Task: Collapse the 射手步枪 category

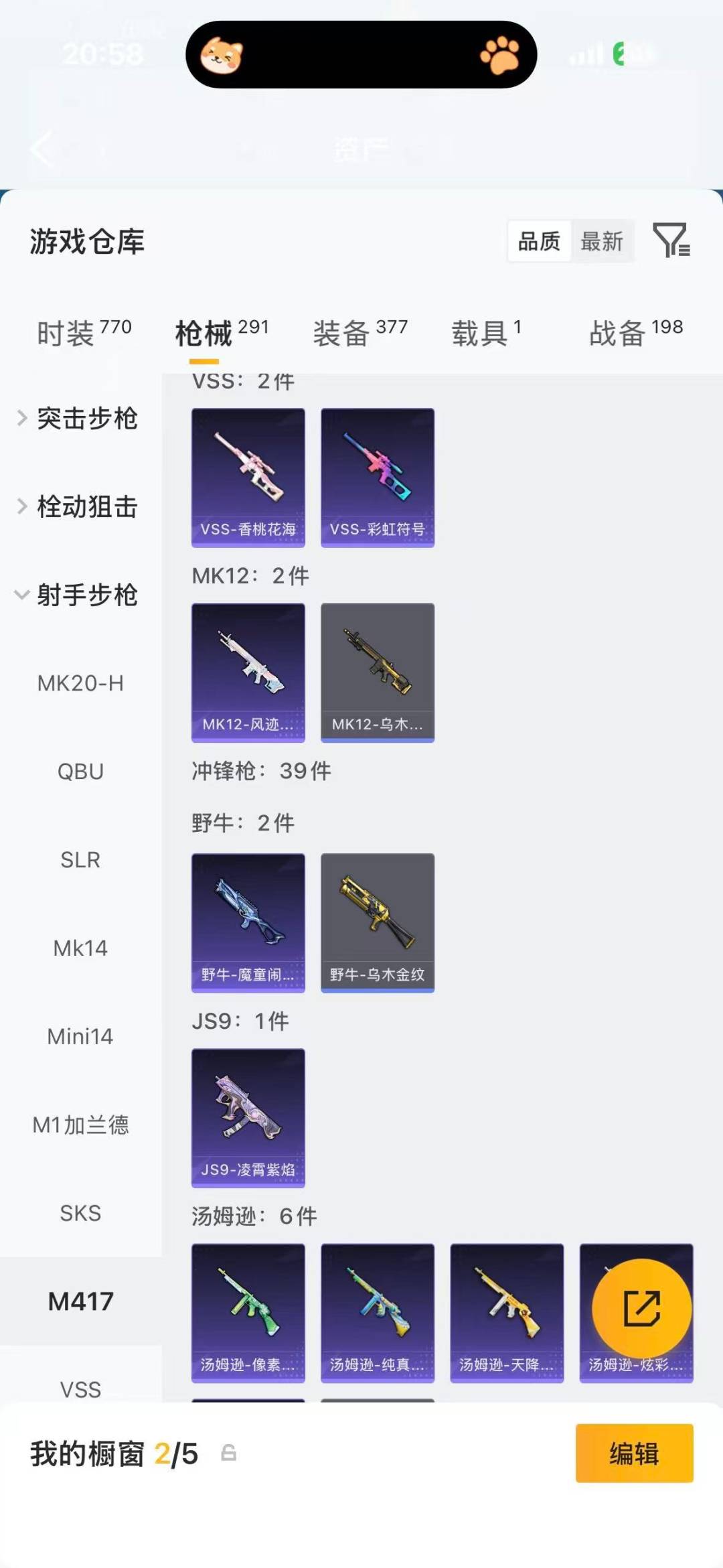Action: [x=87, y=595]
